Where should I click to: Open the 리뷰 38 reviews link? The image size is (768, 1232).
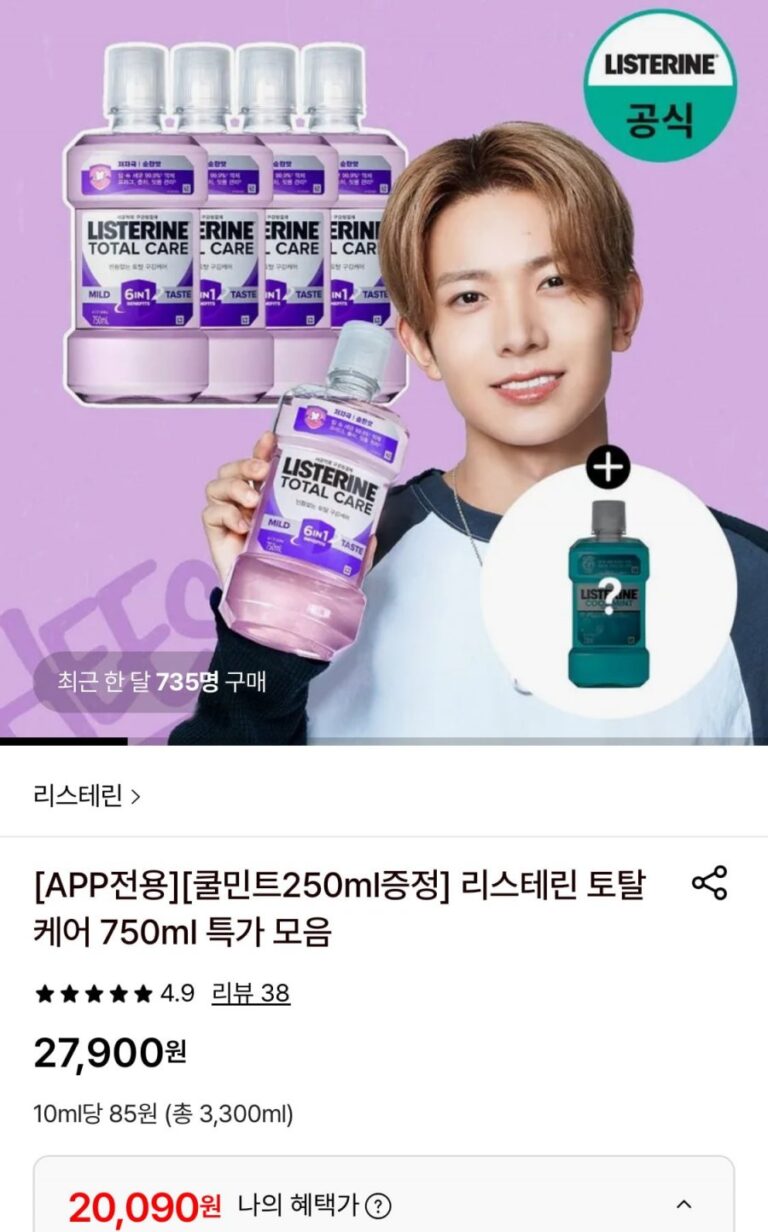pyautogui.click(x=250, y=993)
